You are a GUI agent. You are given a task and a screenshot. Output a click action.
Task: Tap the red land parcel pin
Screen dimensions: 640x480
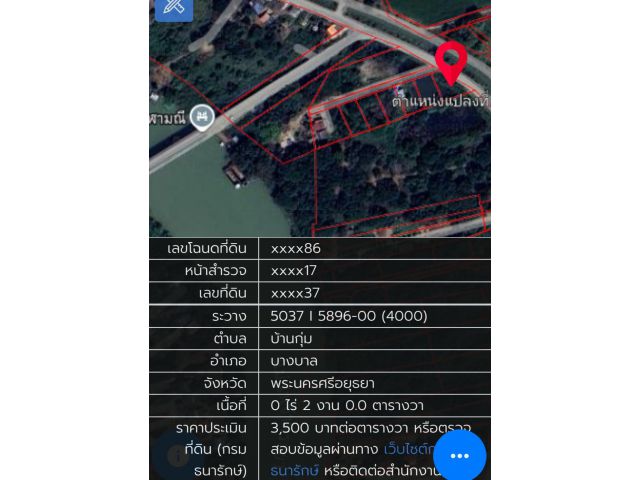coord(451,61)
